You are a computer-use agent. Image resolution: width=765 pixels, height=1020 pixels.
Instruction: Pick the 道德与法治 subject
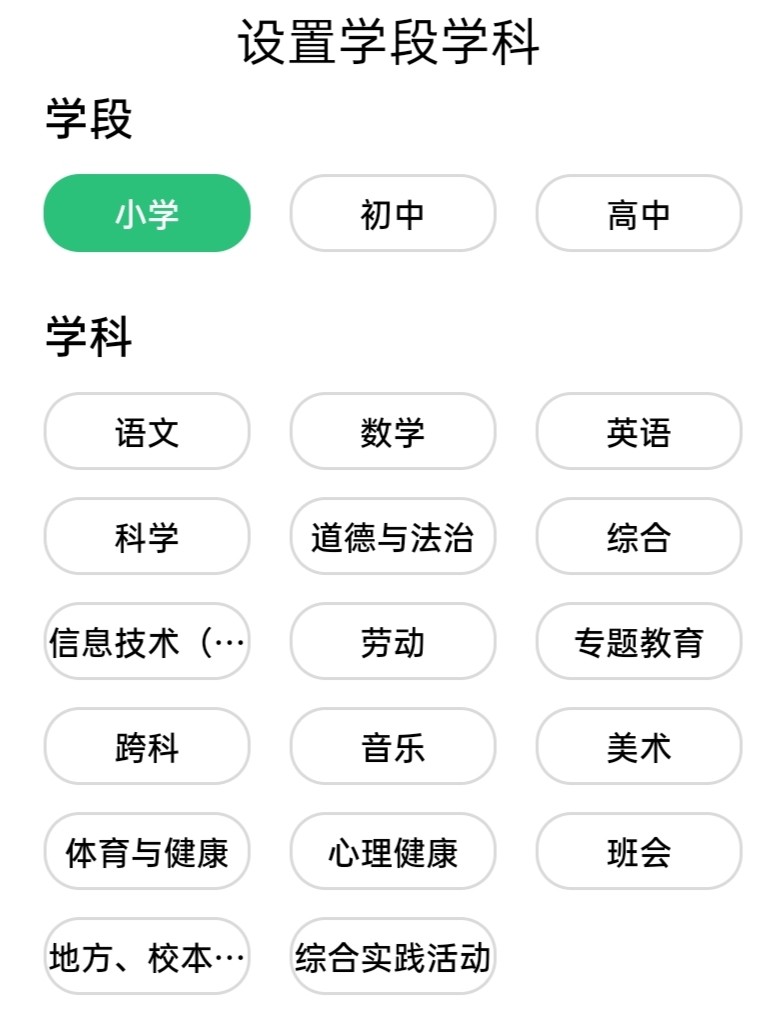(x=392, y=537)
